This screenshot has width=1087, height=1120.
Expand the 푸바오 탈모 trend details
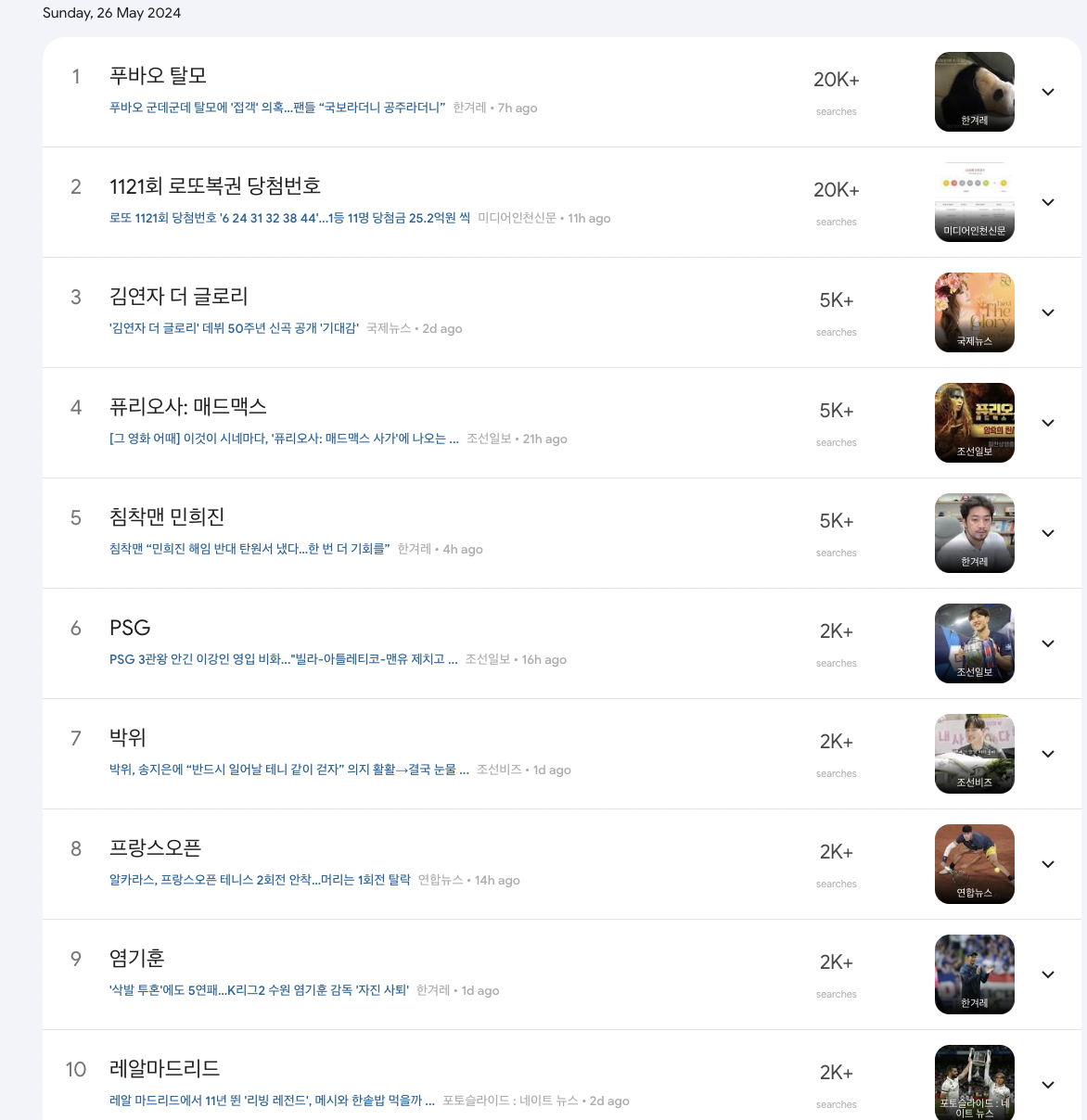1048,92
